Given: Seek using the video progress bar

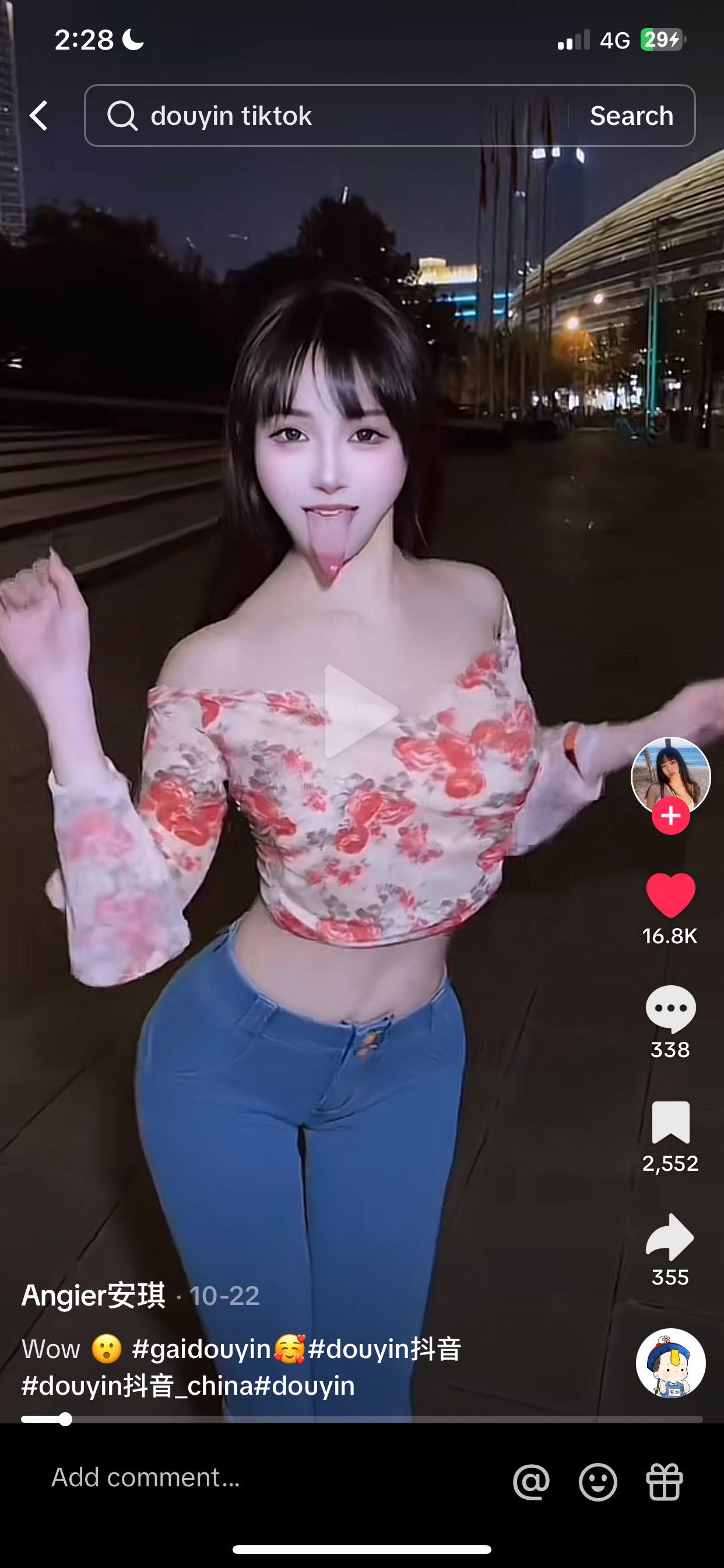Looking at the screenshot, I should coord(361,1419).
